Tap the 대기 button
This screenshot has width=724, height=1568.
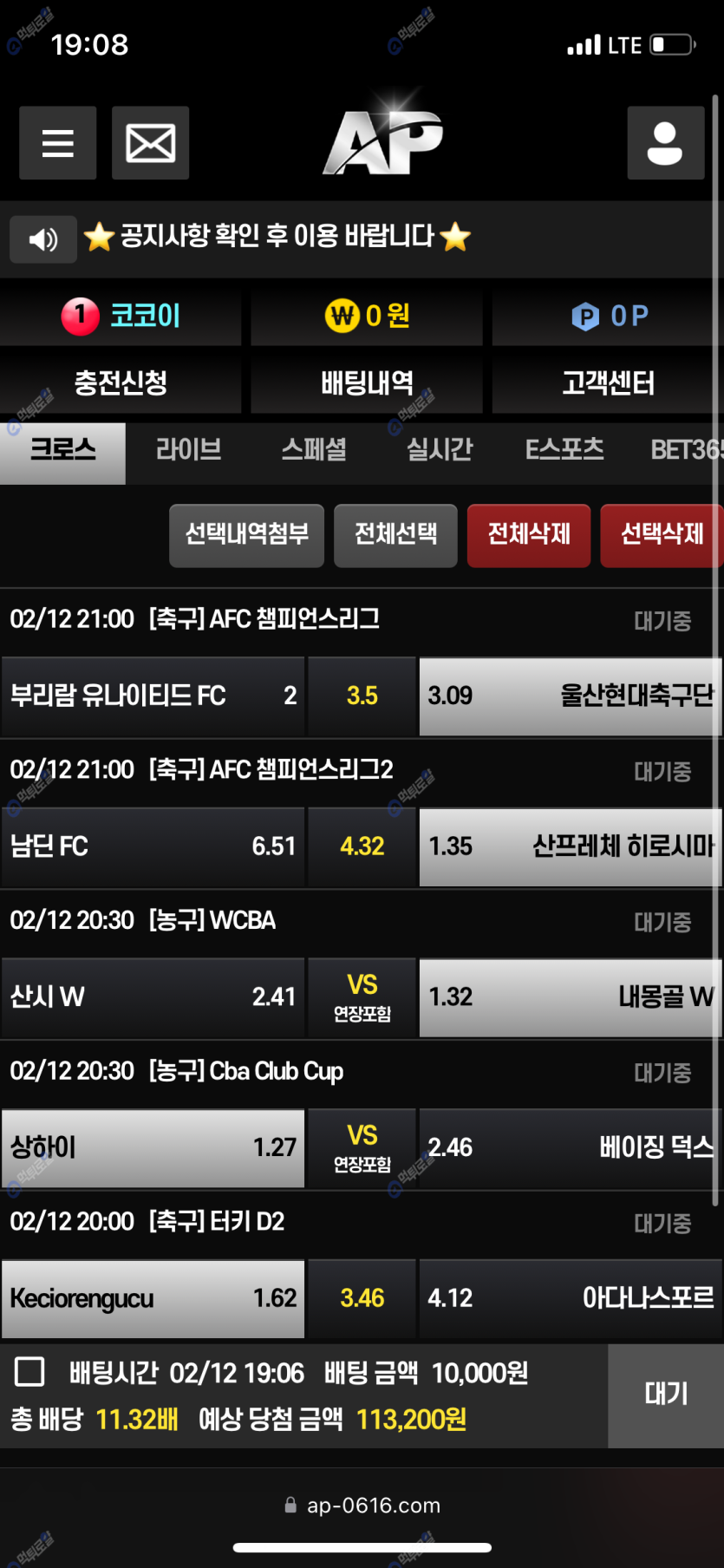point(666,1395)
